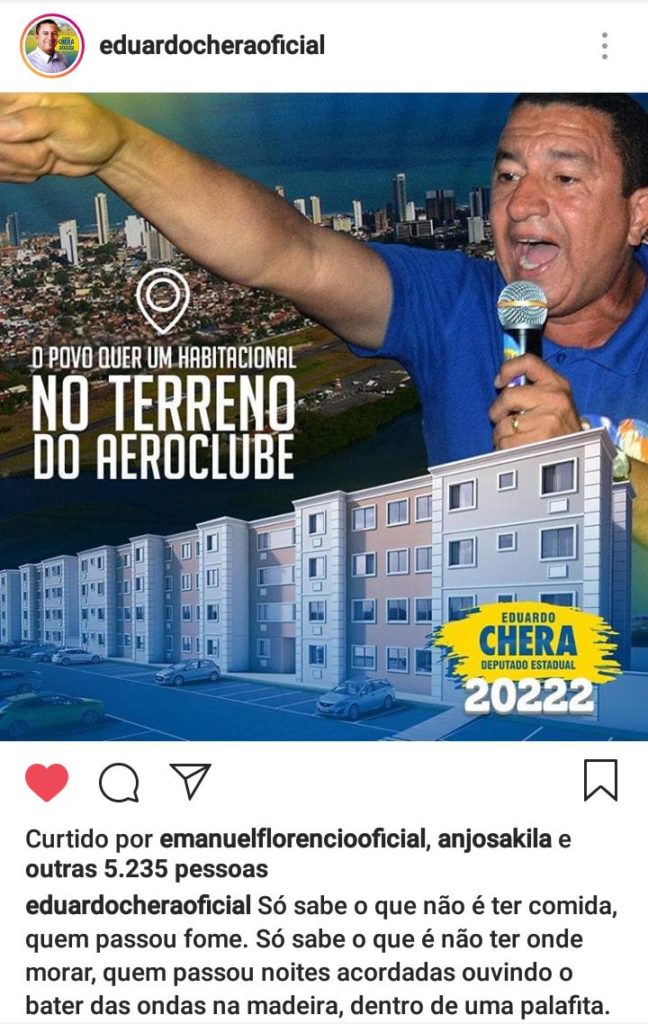Open eduardocheraoficial's profile picture
Viewport: 648px width, 1024px height.
pyautogui.click(x=52, y=46)
